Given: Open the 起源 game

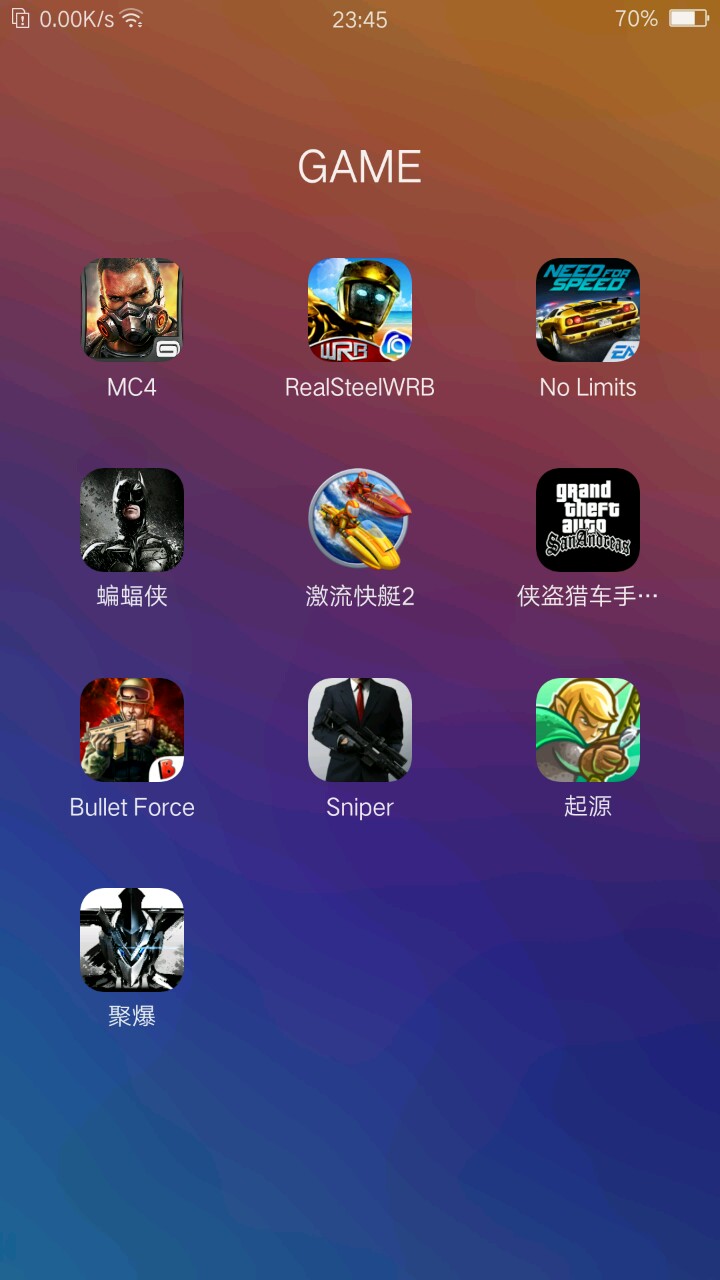Looking at the screenshot, I should (588, 730).
